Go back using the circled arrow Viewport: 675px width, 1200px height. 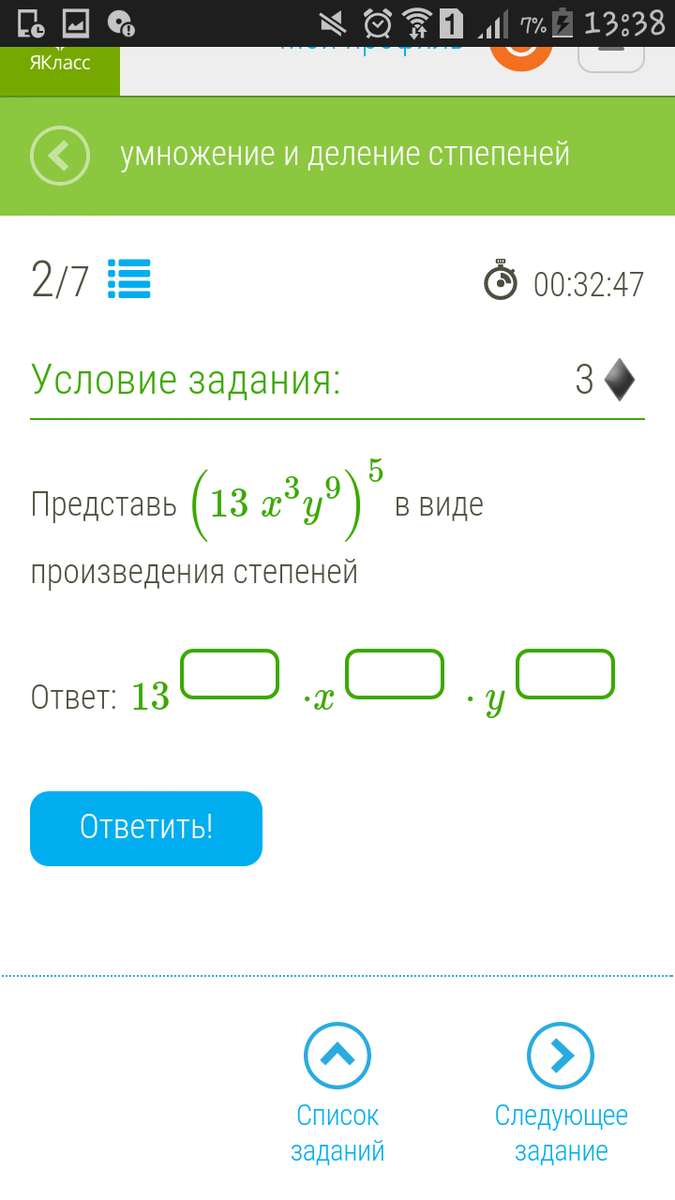coord(60,156)
